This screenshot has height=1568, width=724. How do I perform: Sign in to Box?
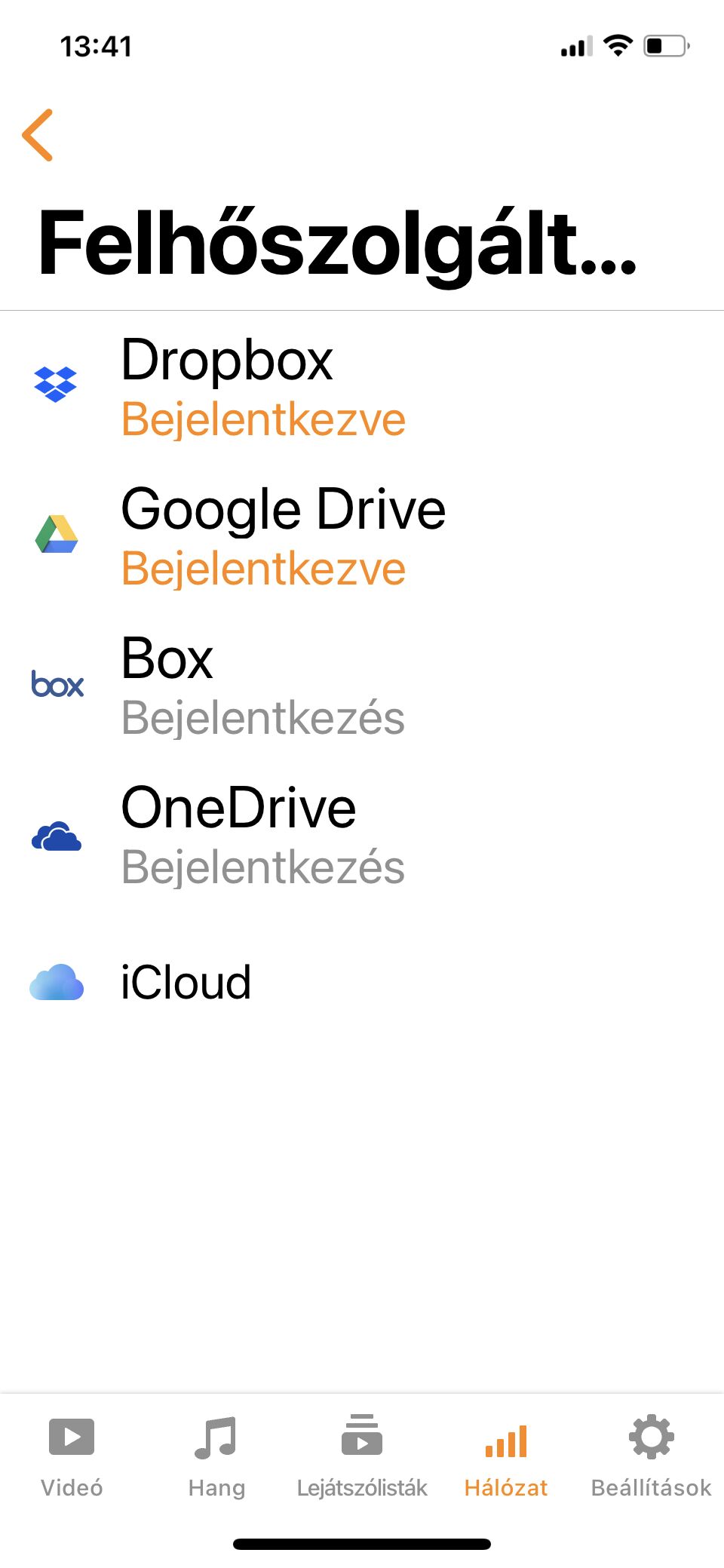click(362, 684)
